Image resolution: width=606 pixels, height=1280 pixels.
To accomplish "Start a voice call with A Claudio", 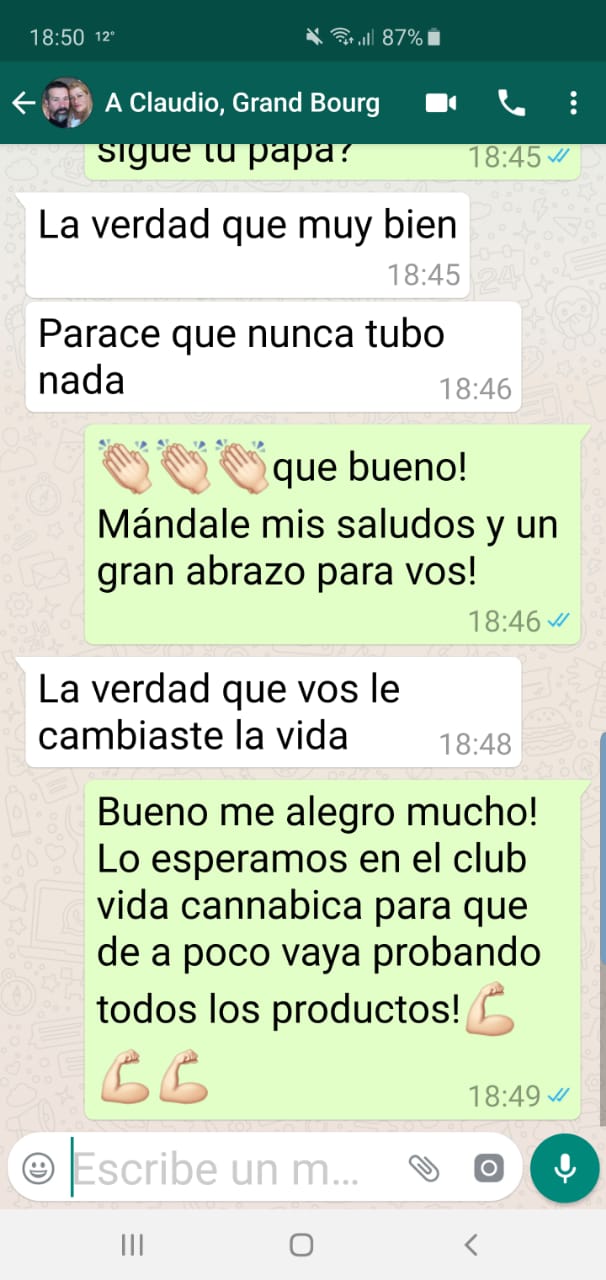I will [x=511, y=103].
